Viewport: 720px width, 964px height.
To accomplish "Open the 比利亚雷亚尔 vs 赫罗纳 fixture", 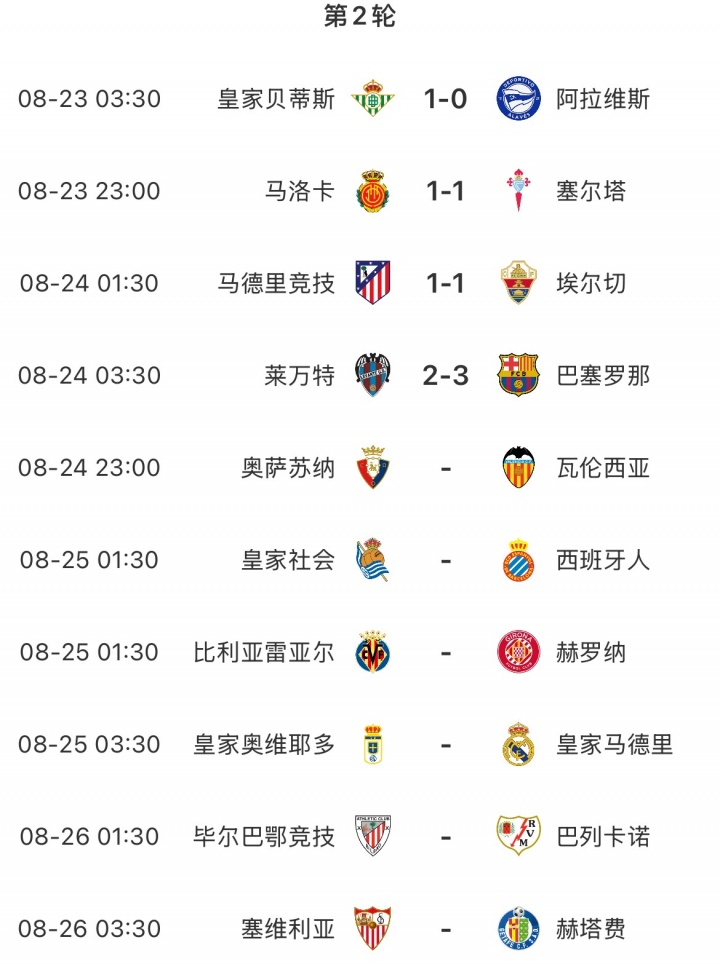I will (445, 652).
